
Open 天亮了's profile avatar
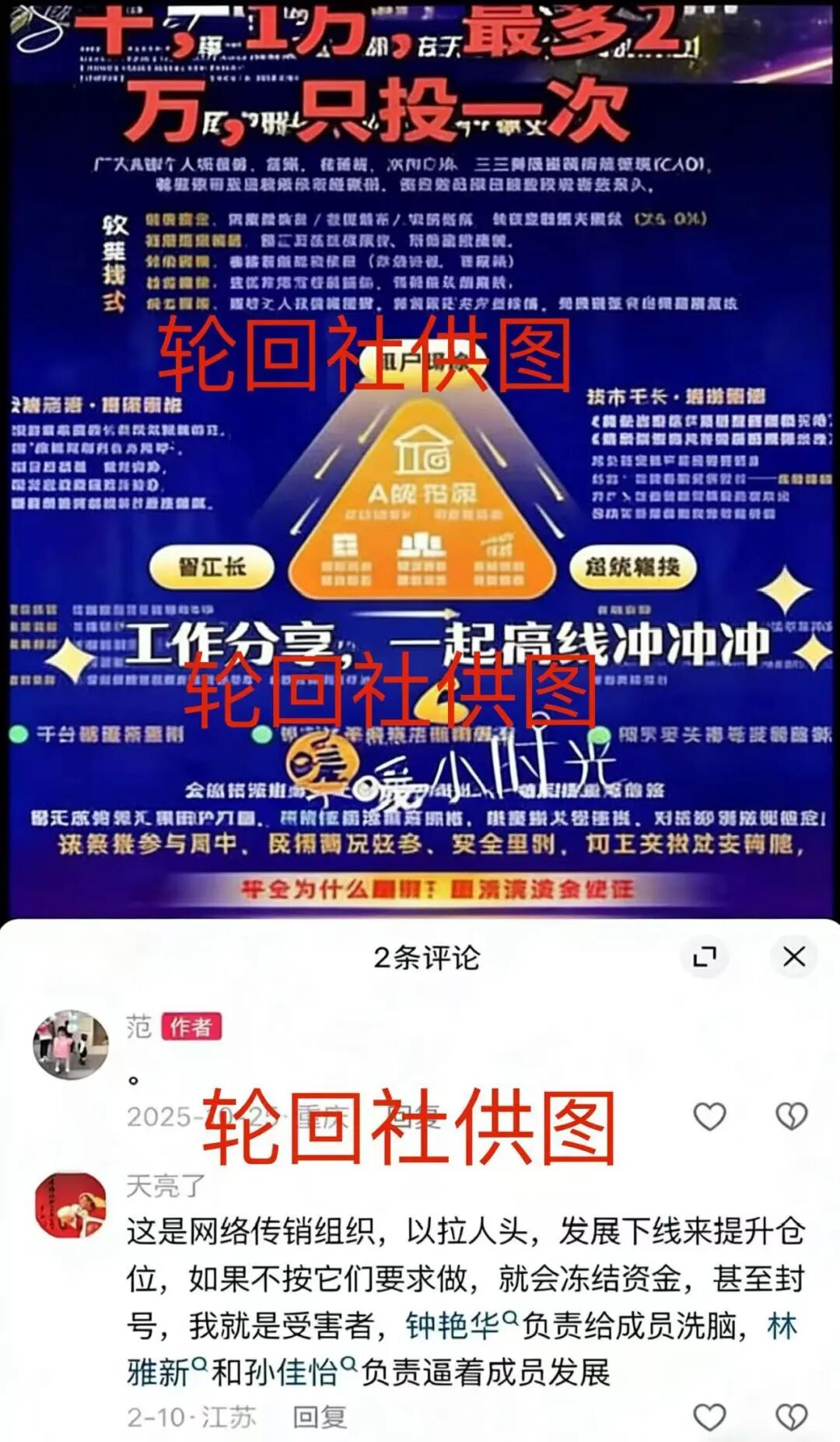pos(71,1205)
